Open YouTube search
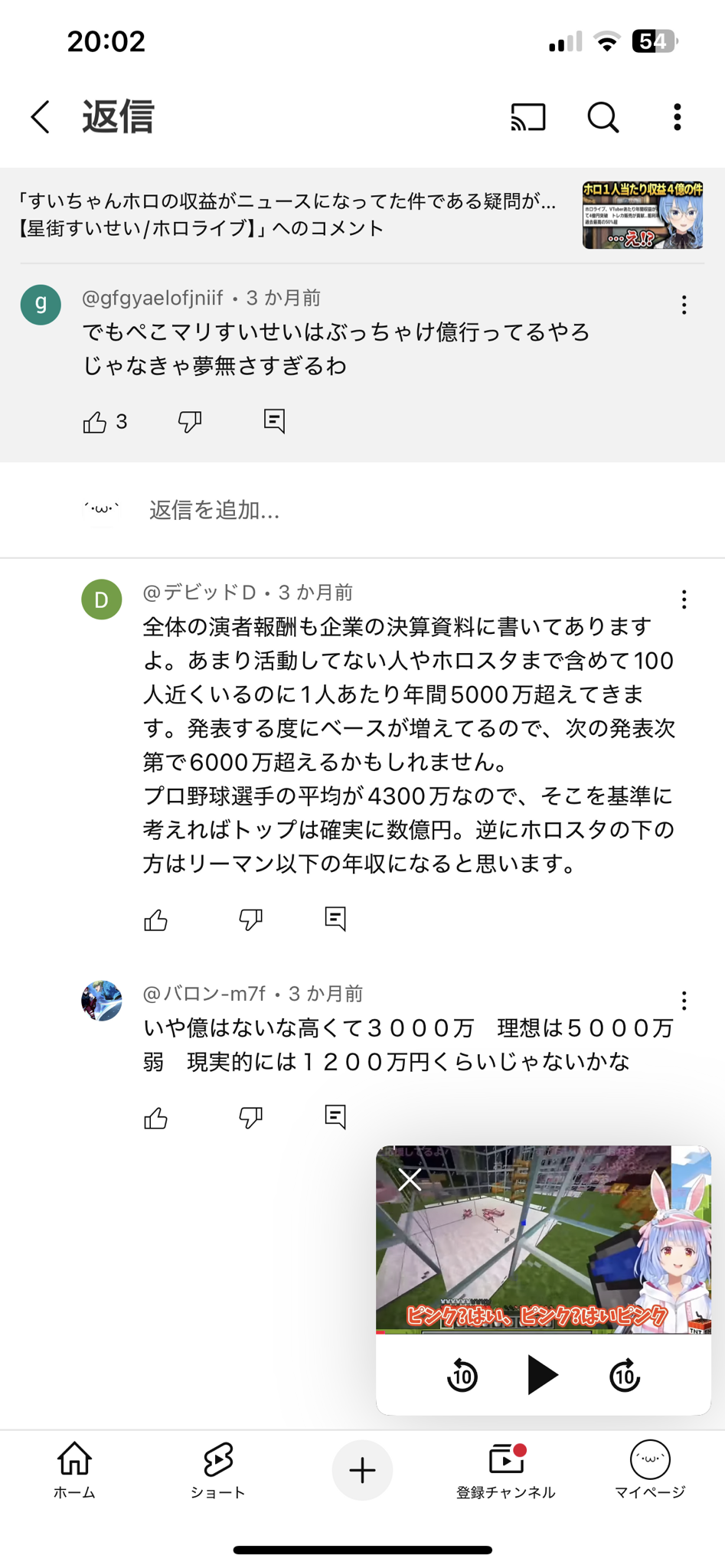 (603, 117)
